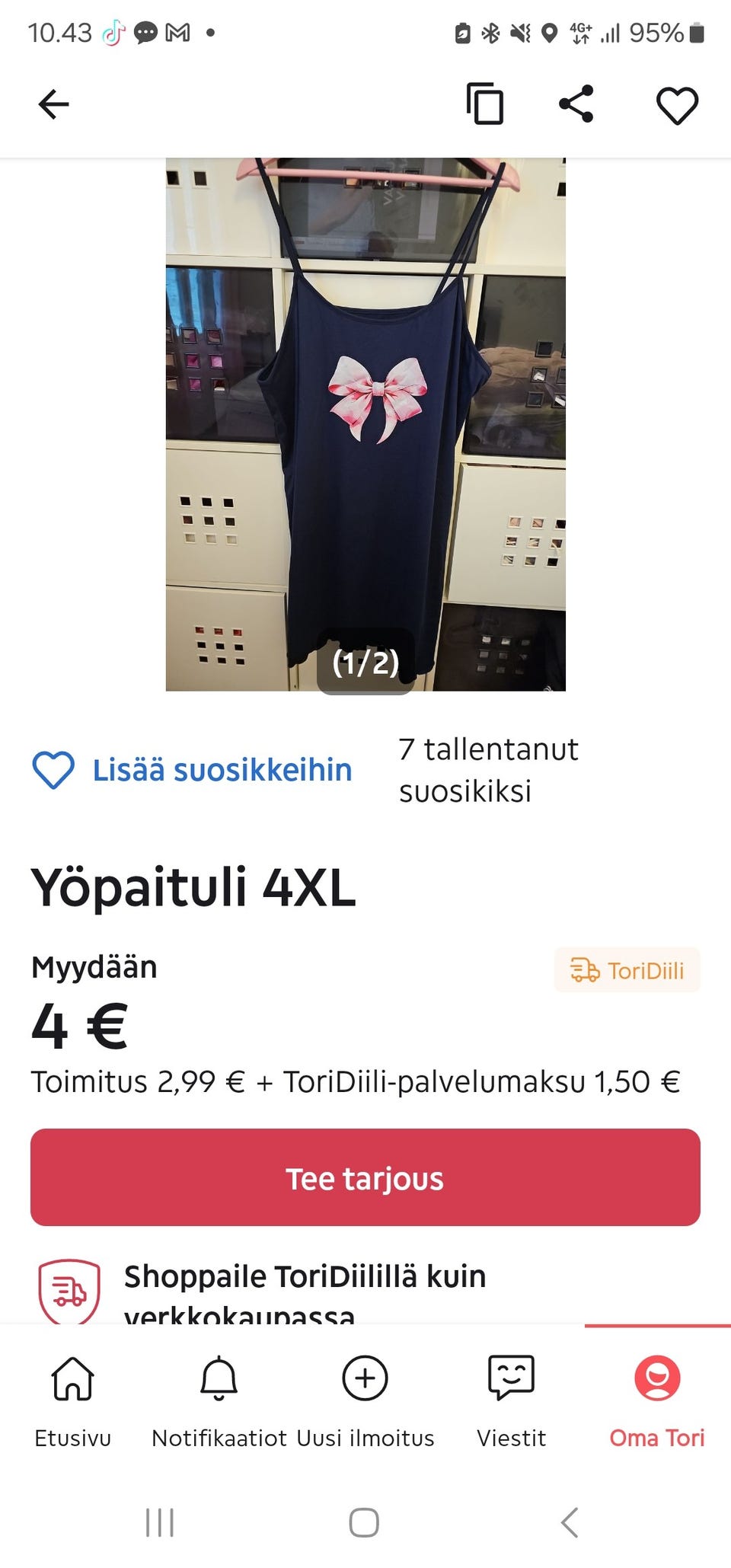Tap the ToriDiili shield shopping icon

point(69,1289)
